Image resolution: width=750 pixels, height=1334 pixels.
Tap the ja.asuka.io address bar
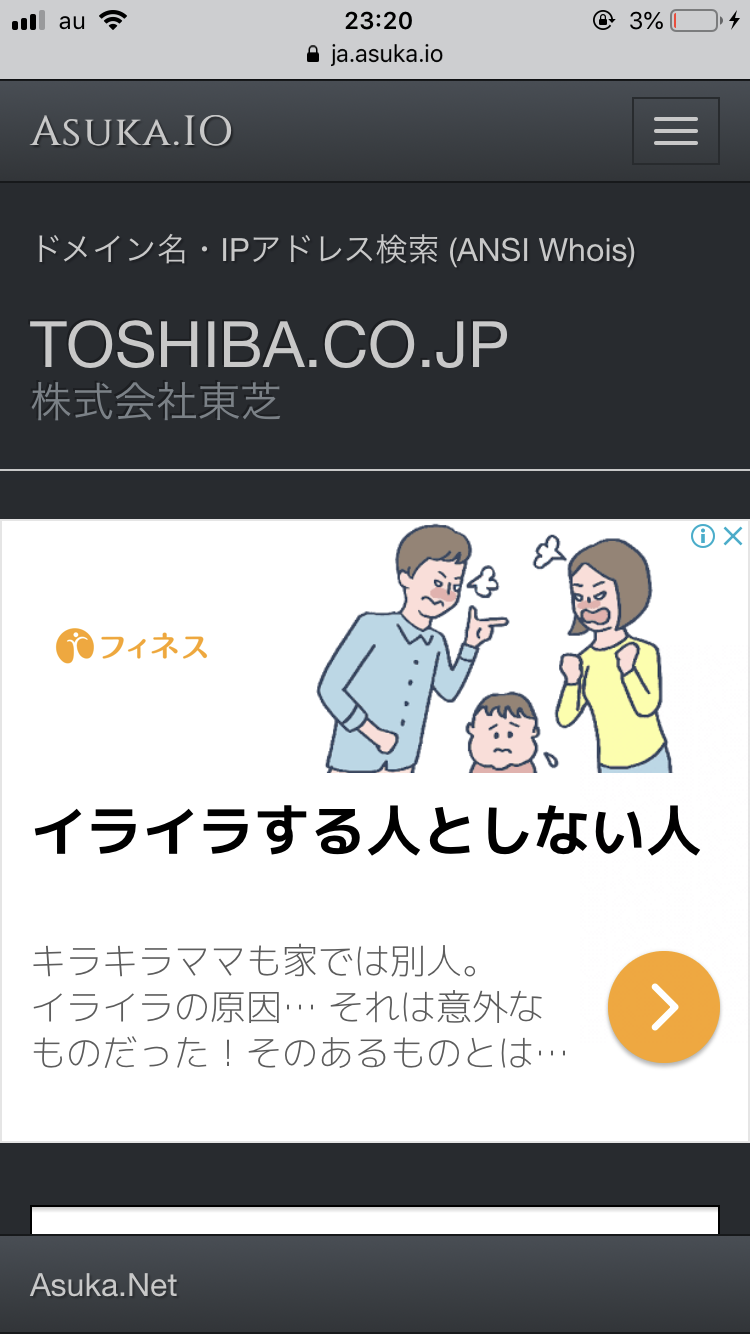click(x=375, y=54)
